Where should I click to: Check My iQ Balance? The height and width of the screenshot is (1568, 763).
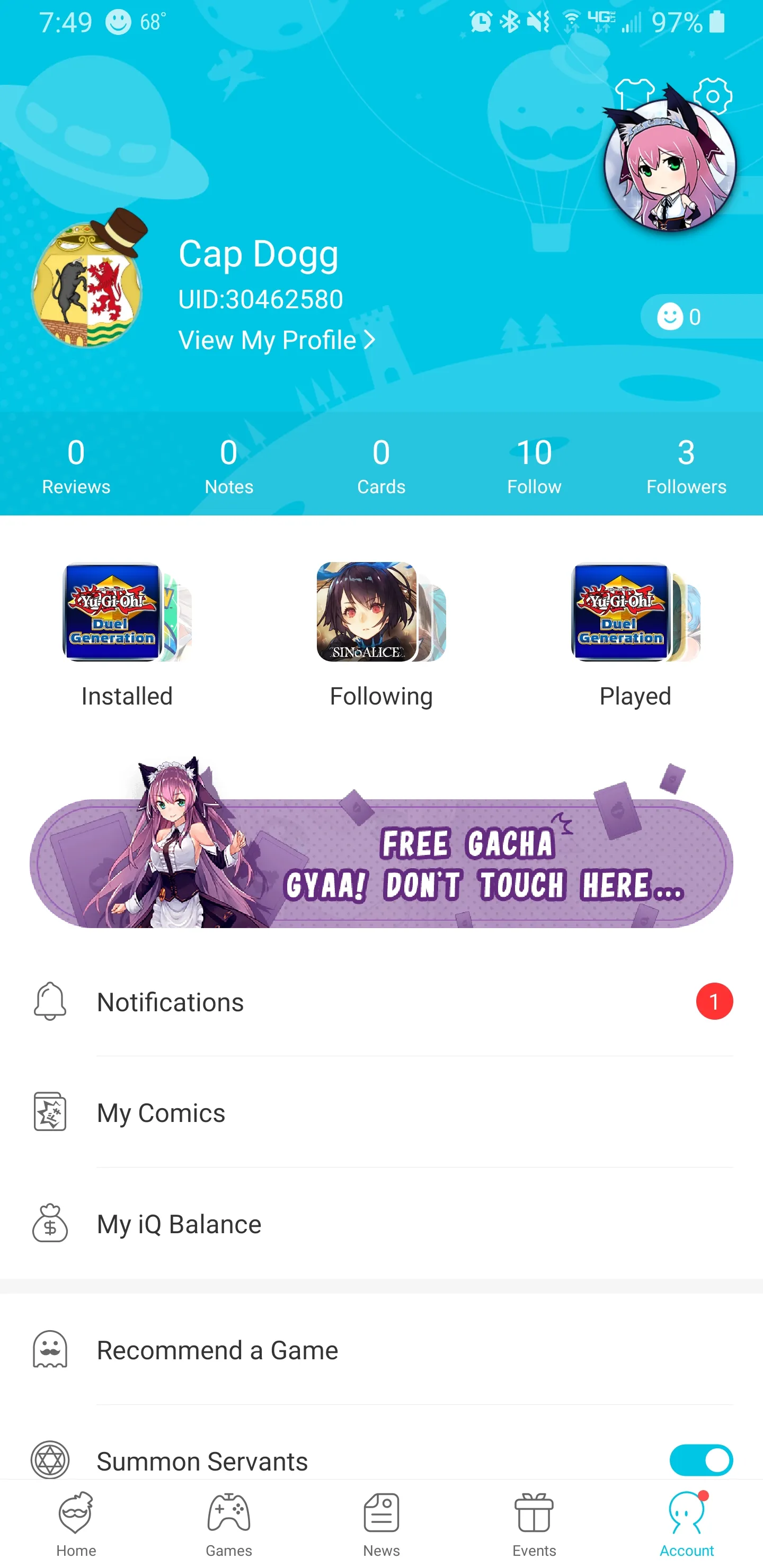point(381,1224)
